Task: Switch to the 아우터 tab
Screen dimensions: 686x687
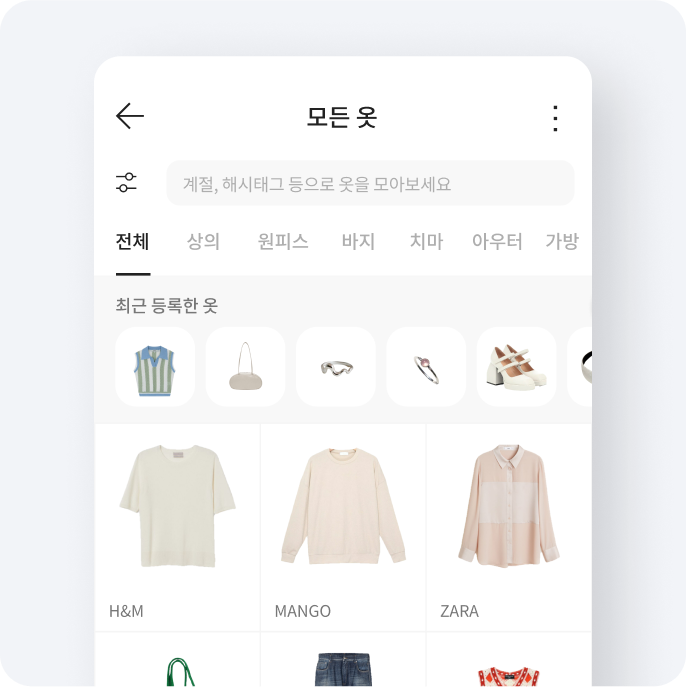Action: (x=497, y=242)
